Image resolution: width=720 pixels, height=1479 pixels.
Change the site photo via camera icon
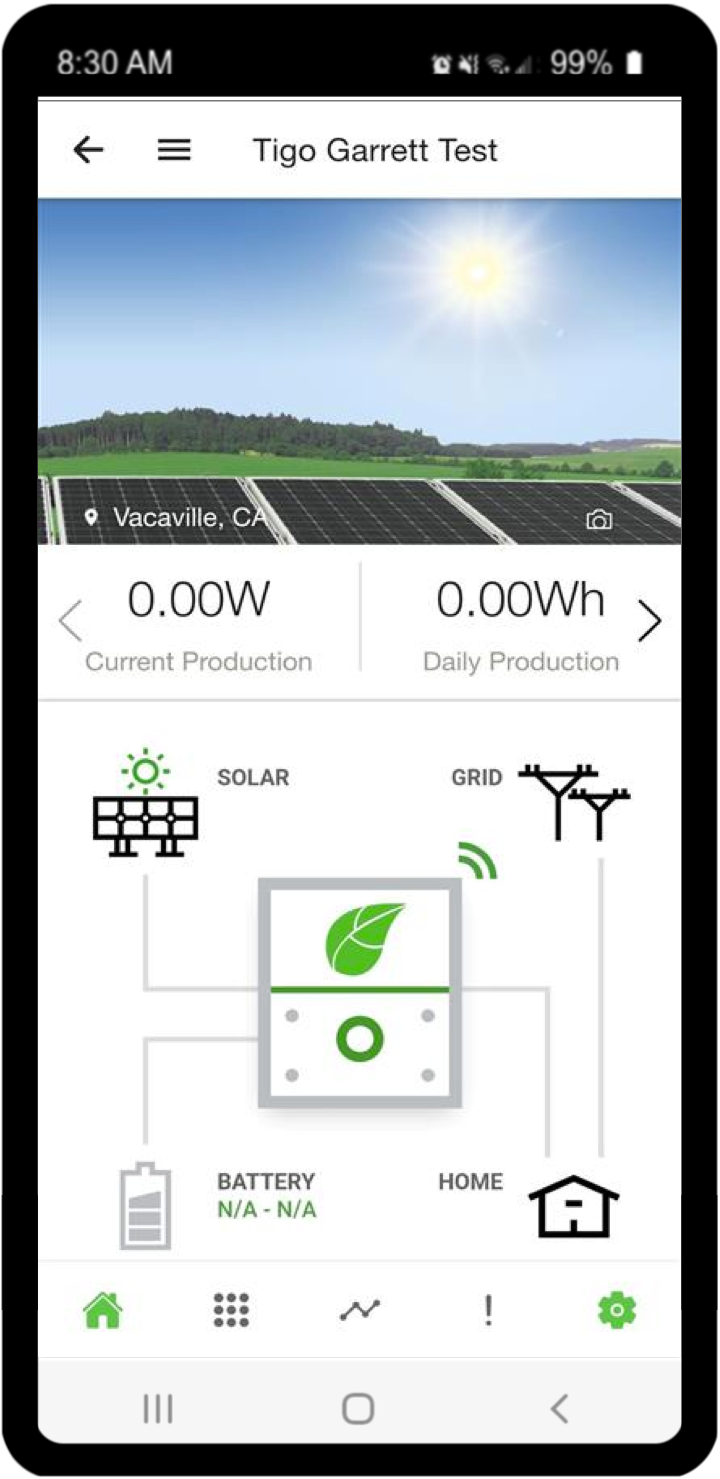(x=599, y=520)
